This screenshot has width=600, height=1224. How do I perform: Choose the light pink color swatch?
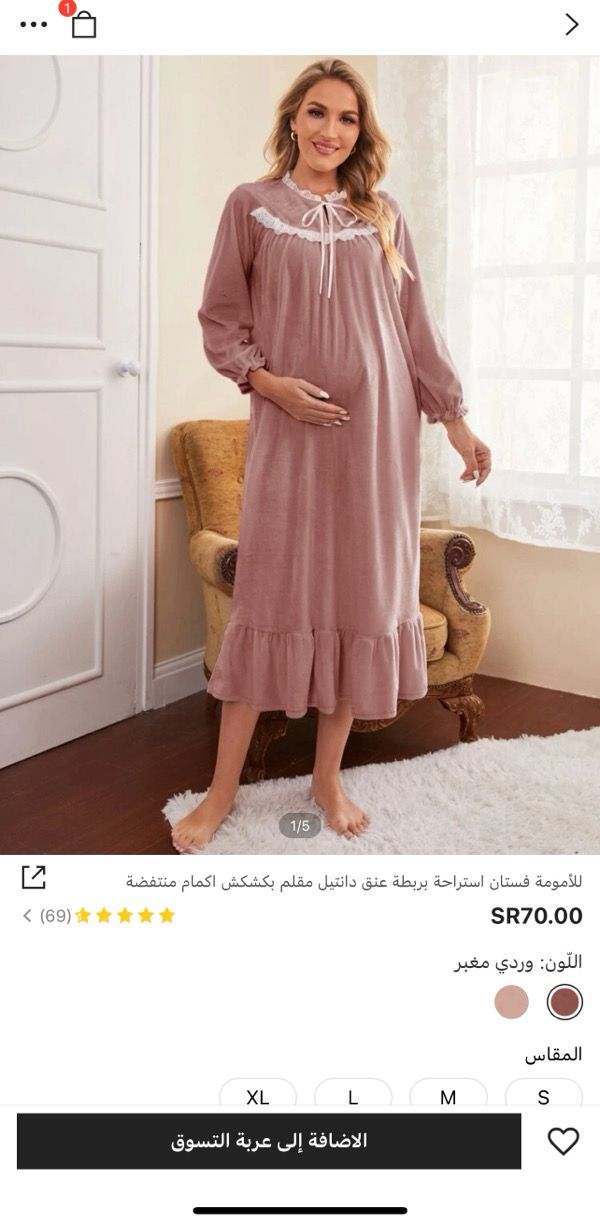coord(511,1002)
